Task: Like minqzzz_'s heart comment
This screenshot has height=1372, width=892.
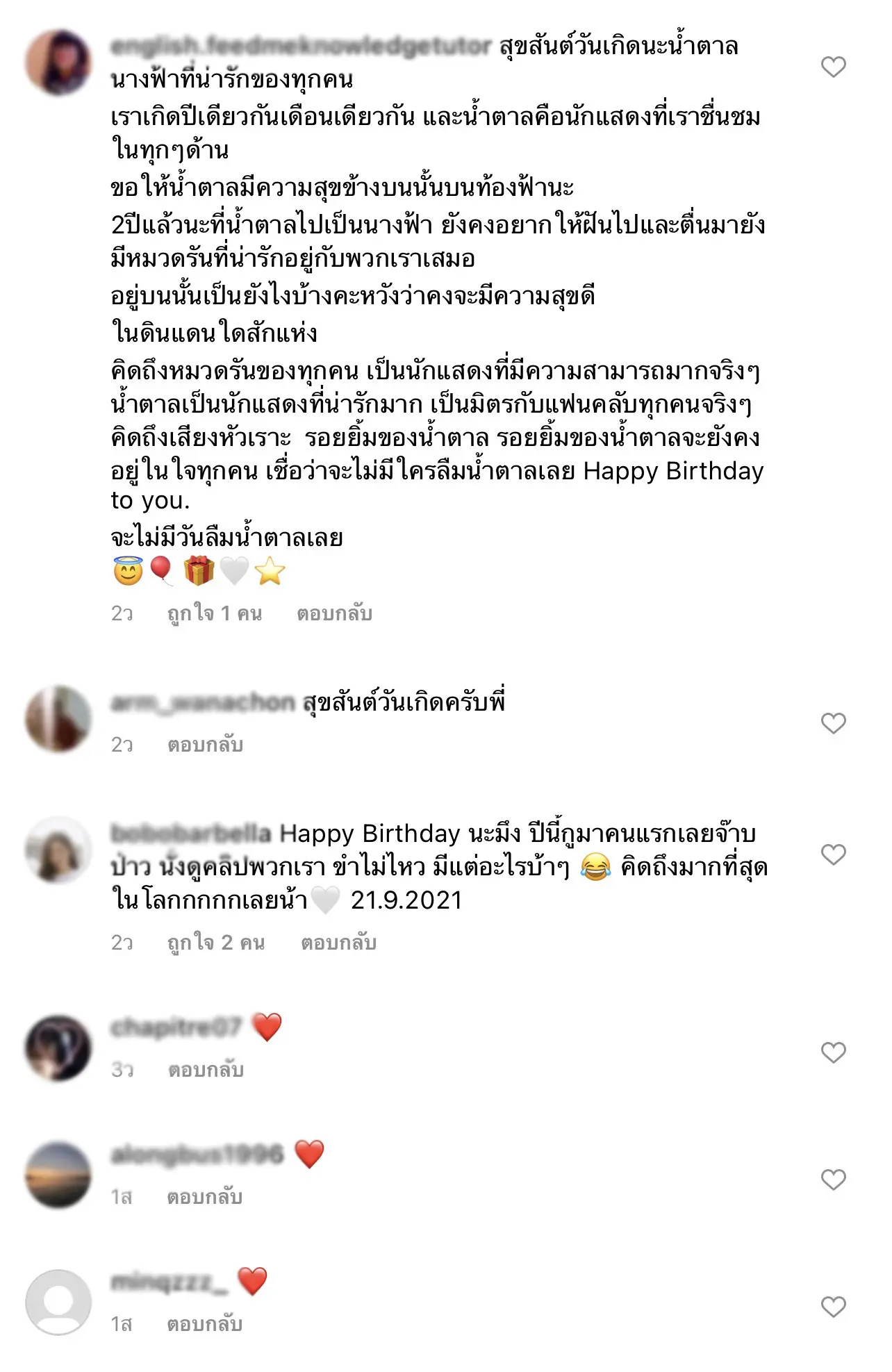Action: coord(833,1307)
